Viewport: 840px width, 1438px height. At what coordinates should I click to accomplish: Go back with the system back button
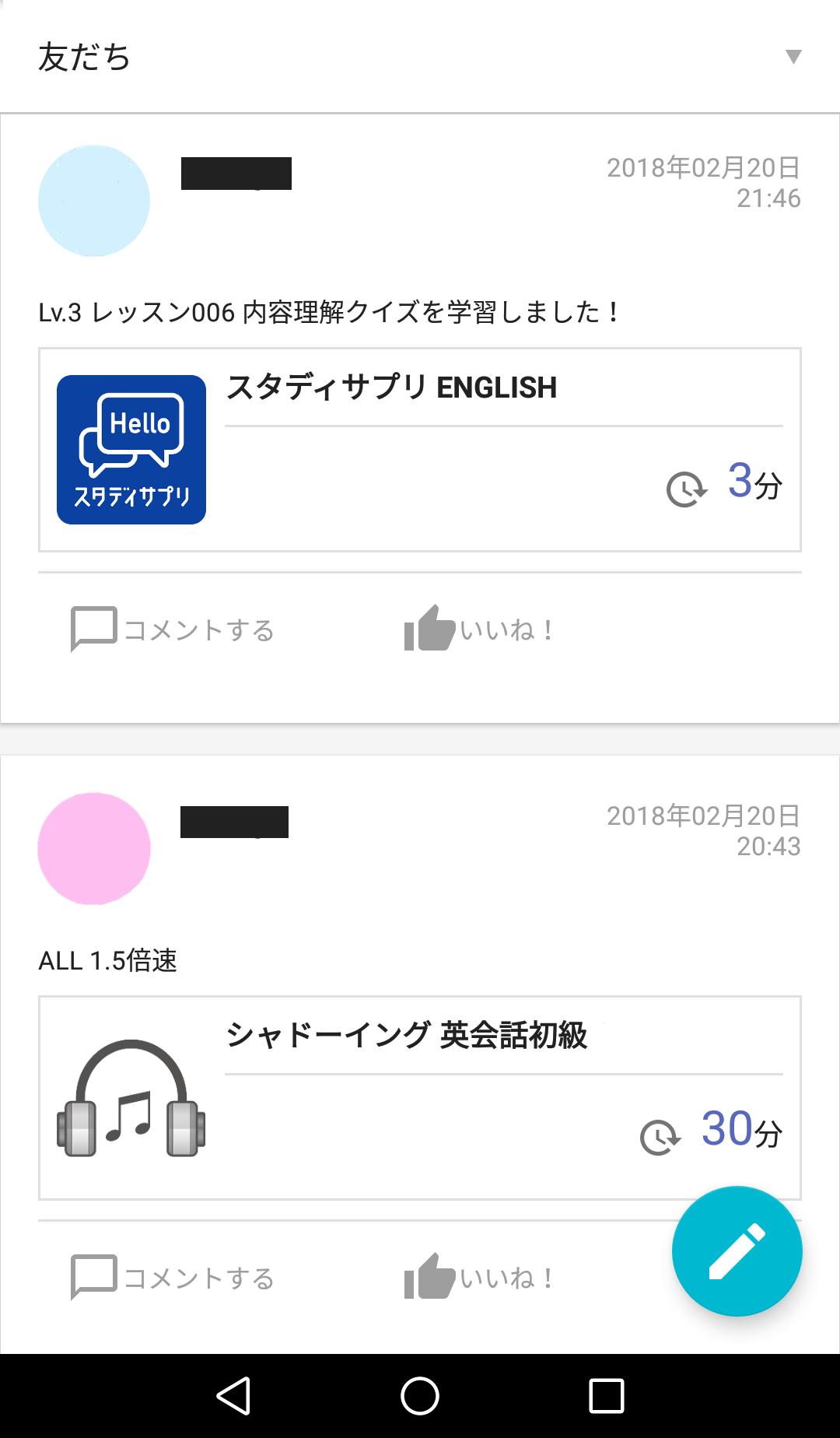[233, 1396]
